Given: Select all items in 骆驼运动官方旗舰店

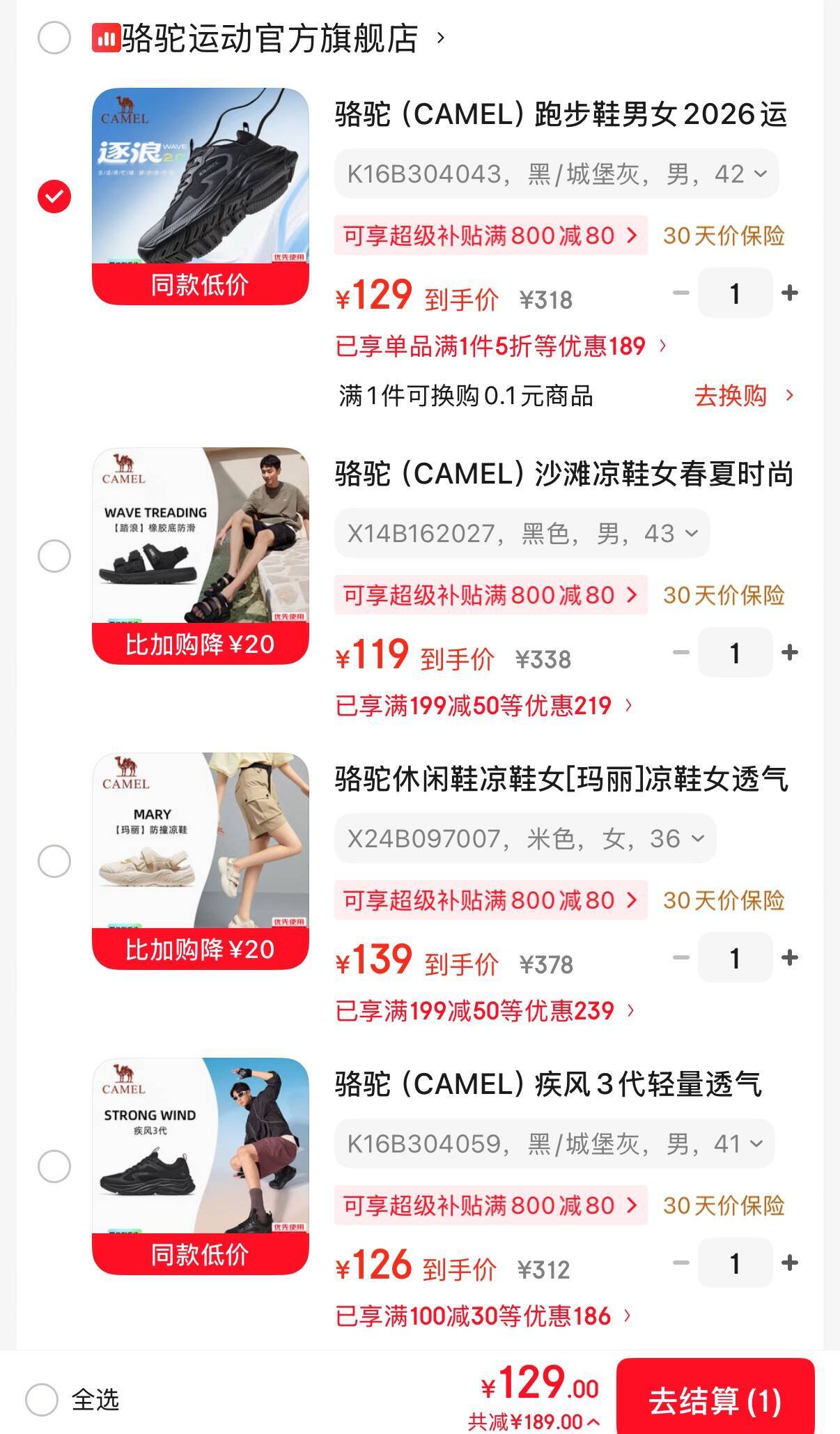Looking at the screenshot, I should click(x=54, y=38).
